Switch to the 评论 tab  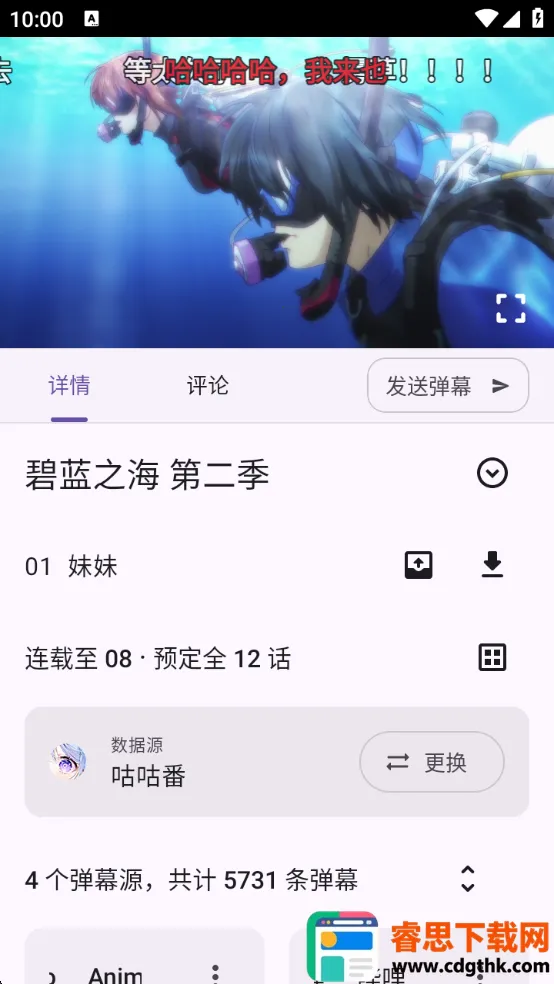208,385
